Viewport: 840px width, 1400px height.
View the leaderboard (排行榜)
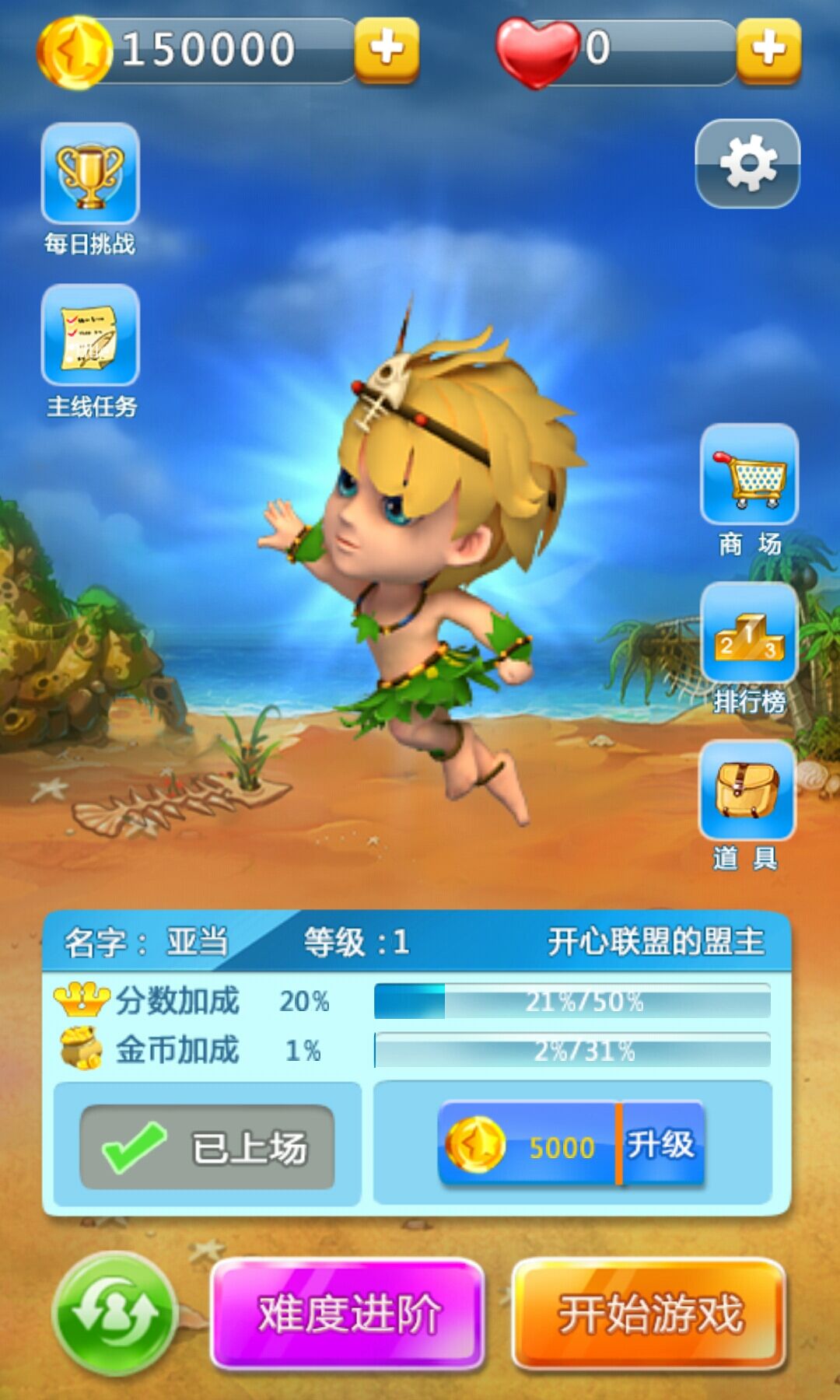click(749, 634)
